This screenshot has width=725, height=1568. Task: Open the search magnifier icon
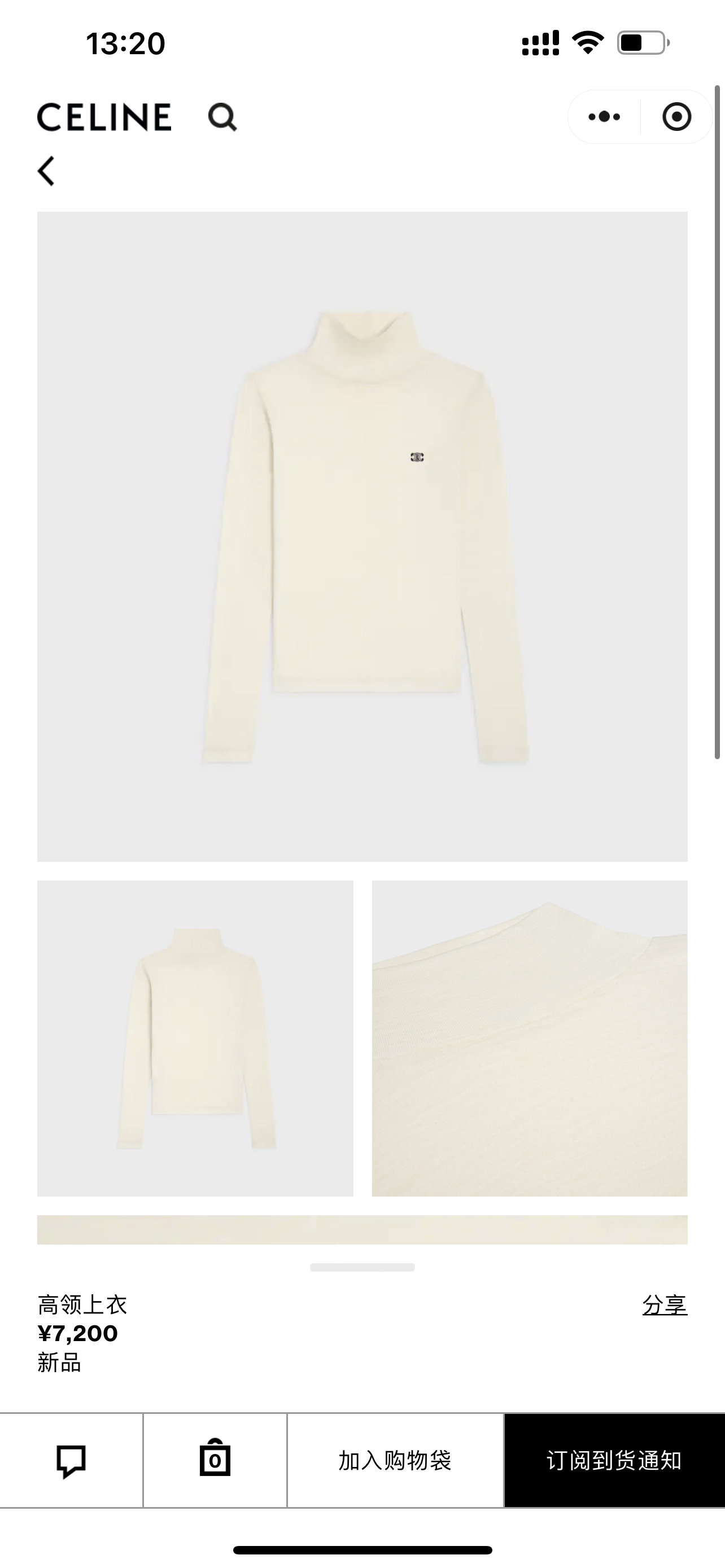pyautogui.click(x=222, y=117)
